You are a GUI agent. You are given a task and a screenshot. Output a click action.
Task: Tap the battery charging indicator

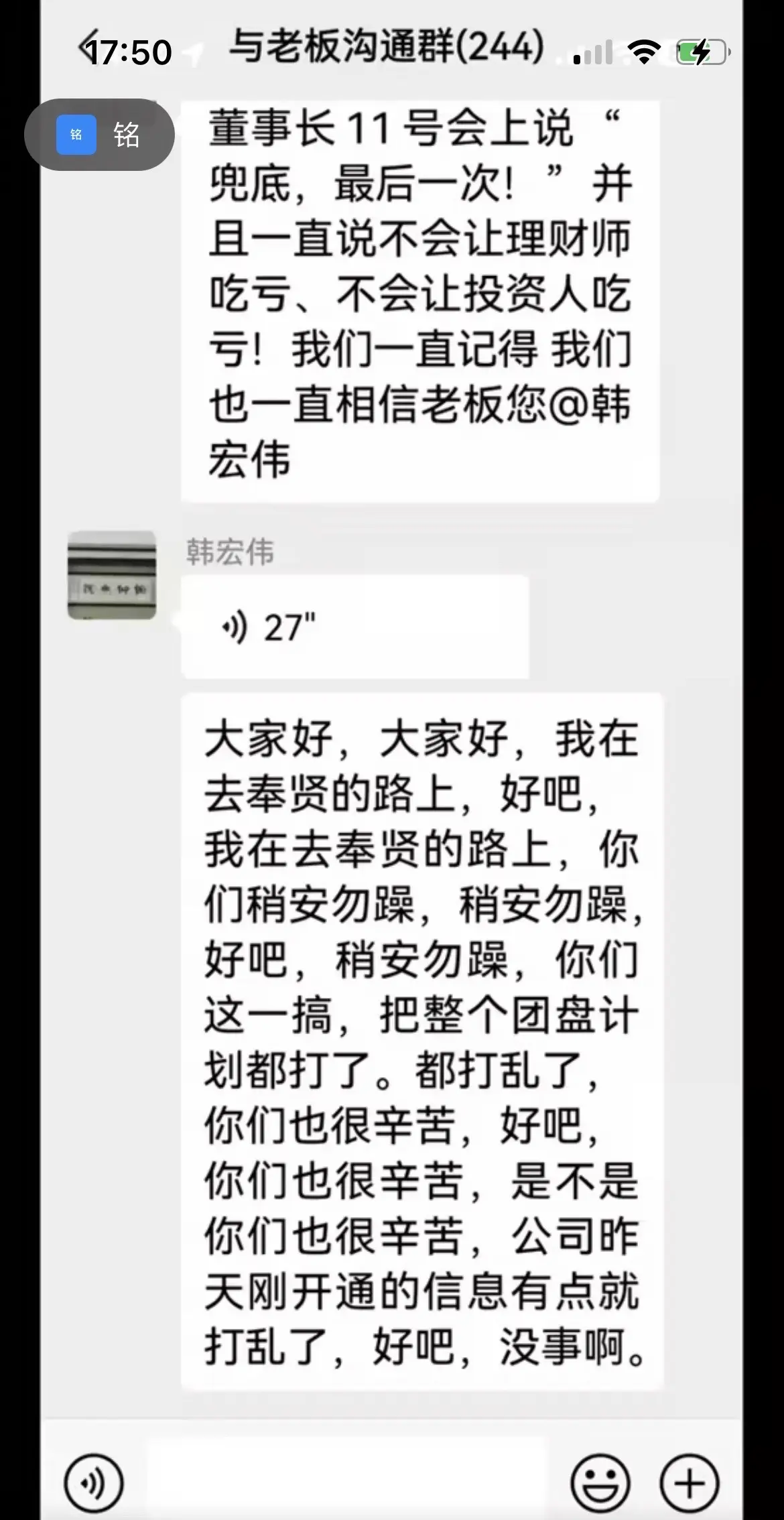(x=699, y=48)
